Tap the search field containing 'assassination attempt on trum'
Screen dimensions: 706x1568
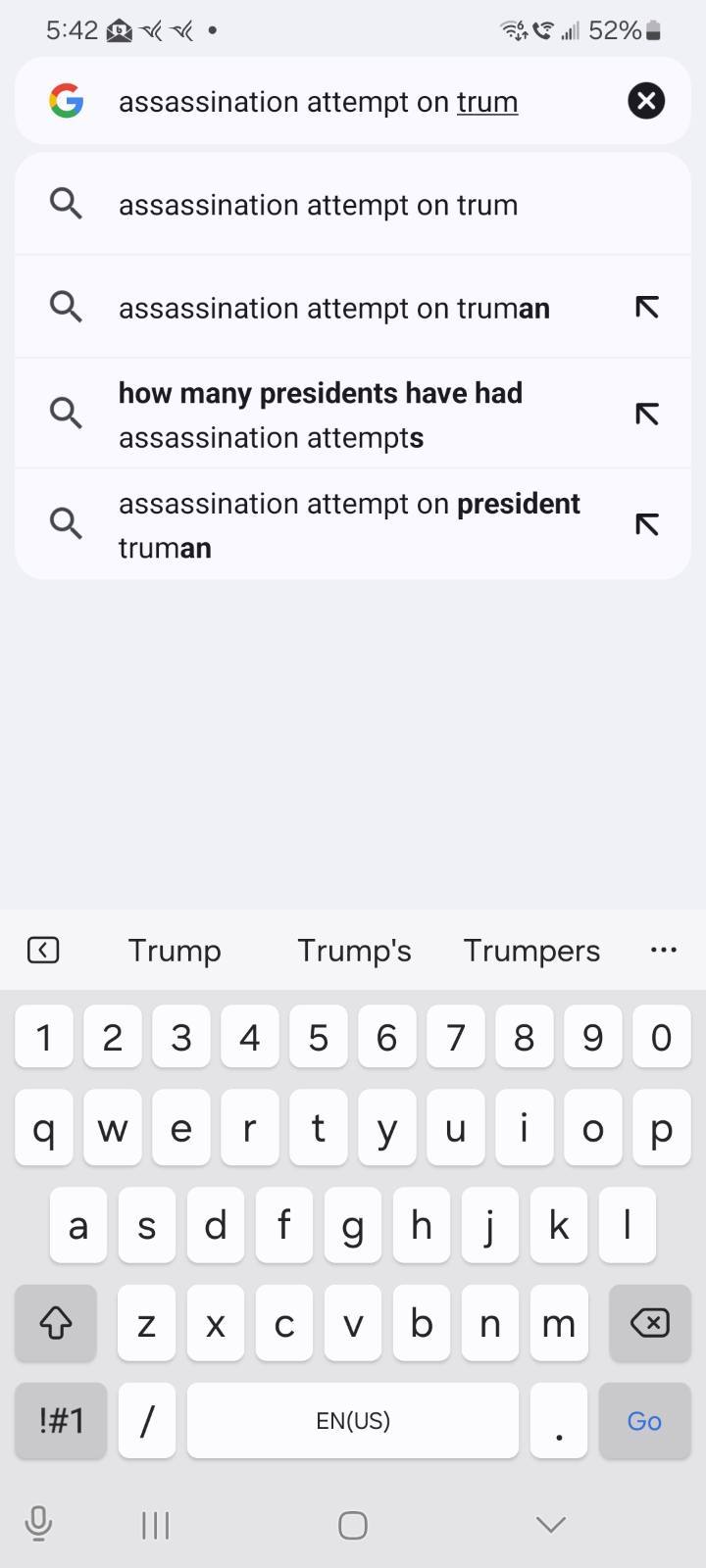point(353,101)
